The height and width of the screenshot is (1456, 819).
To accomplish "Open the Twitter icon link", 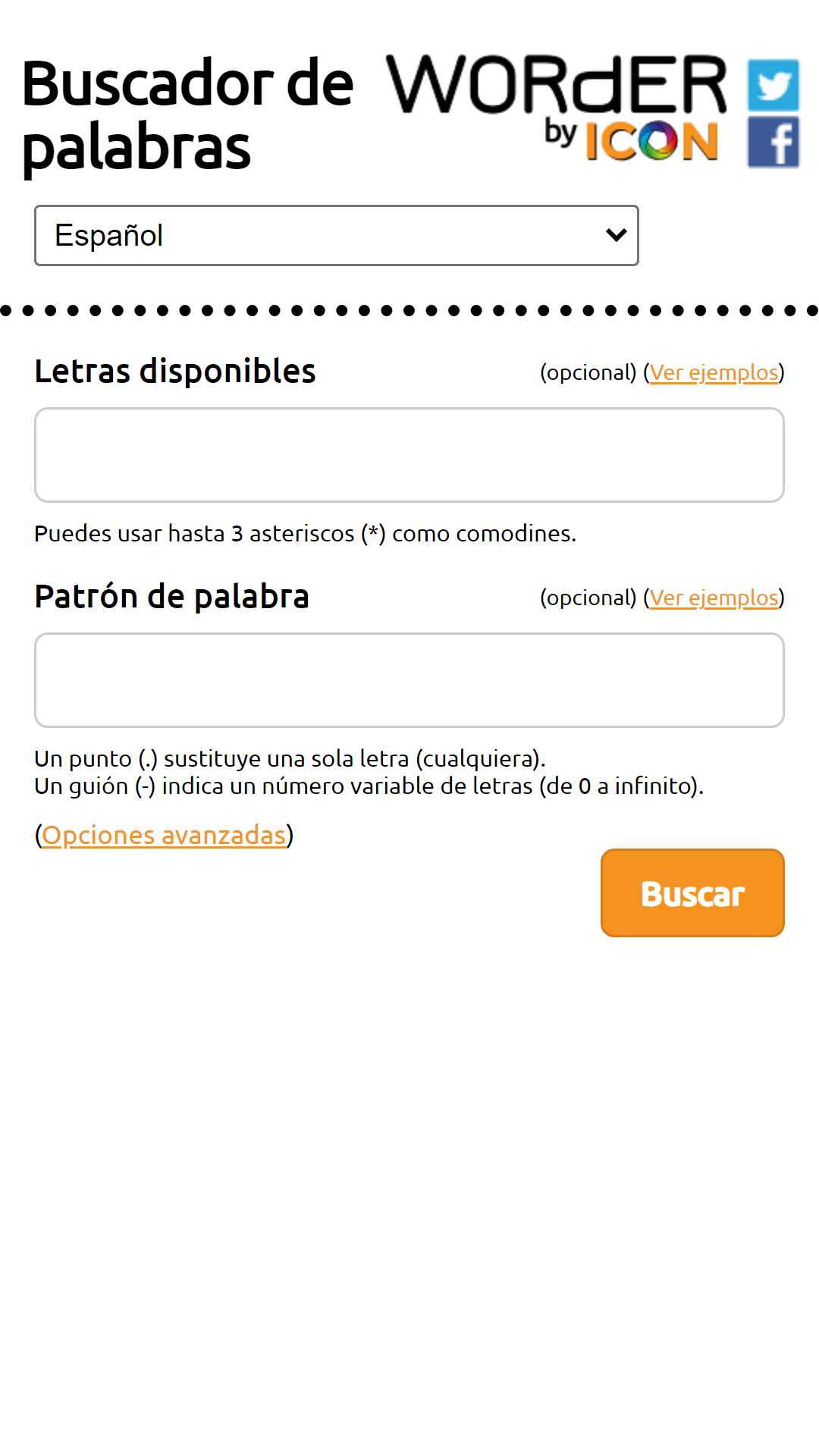I will point(773,85).
